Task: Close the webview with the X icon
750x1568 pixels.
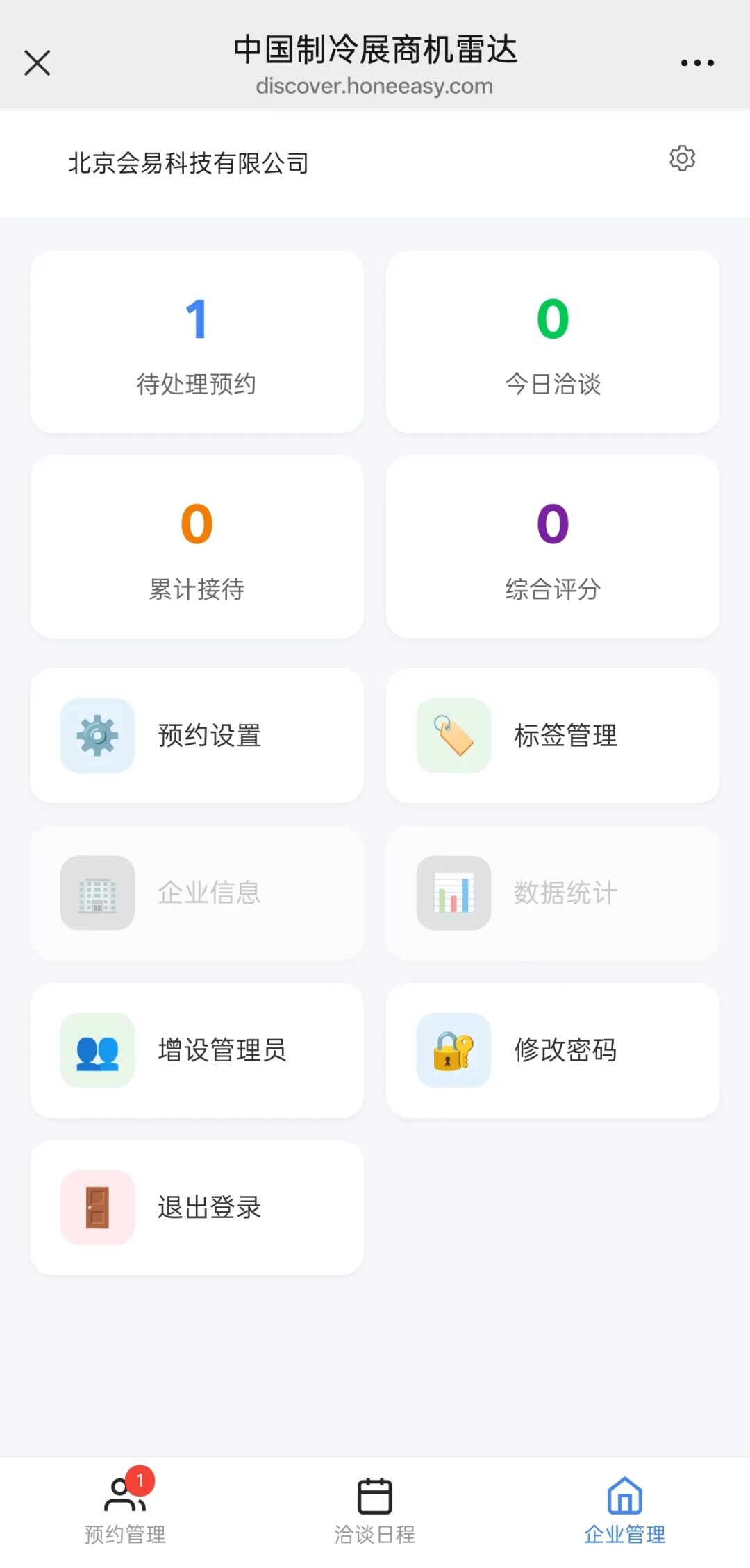Action: tap(37, 62)
